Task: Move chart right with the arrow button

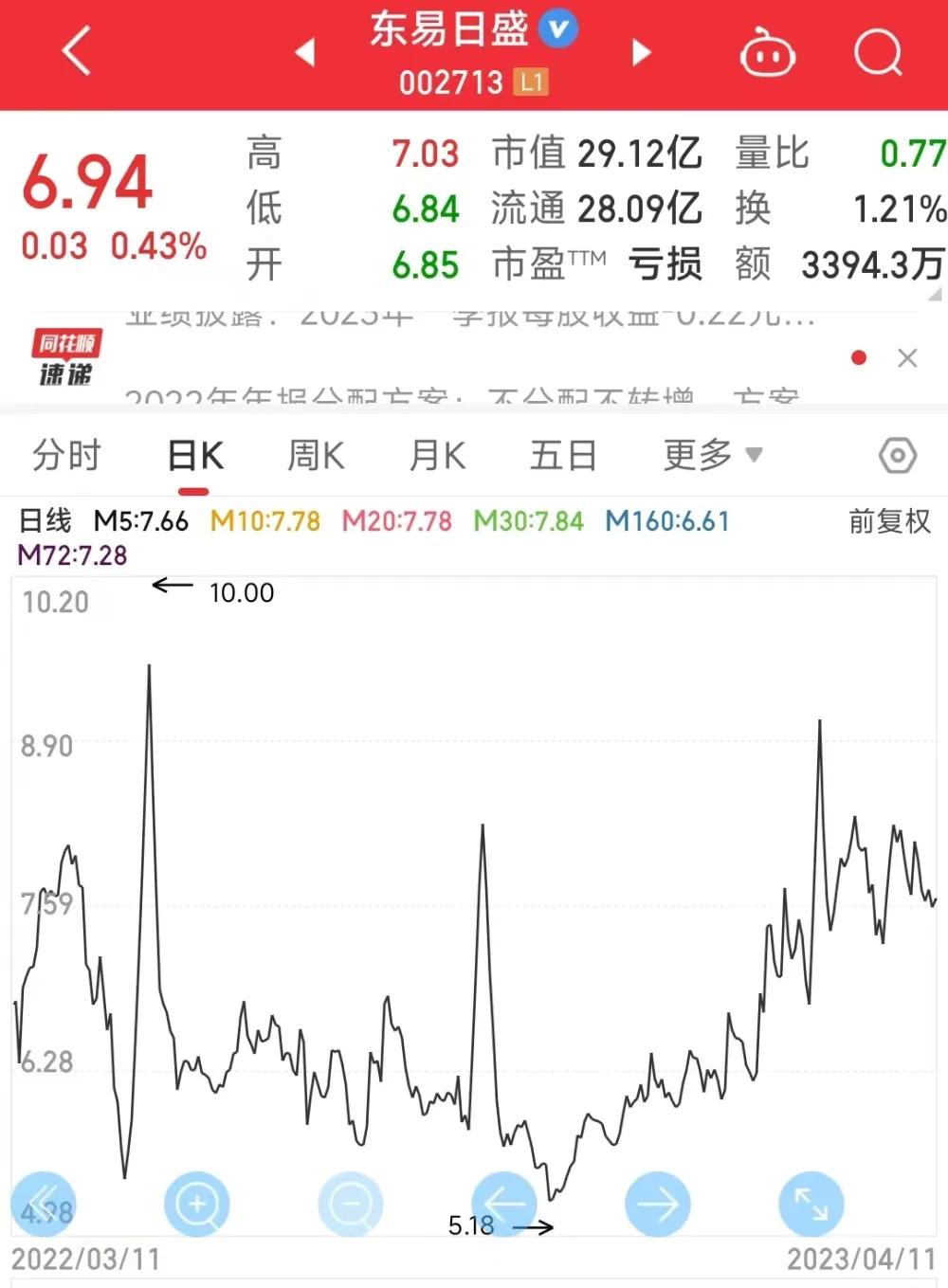Action: pos(658,1204)
